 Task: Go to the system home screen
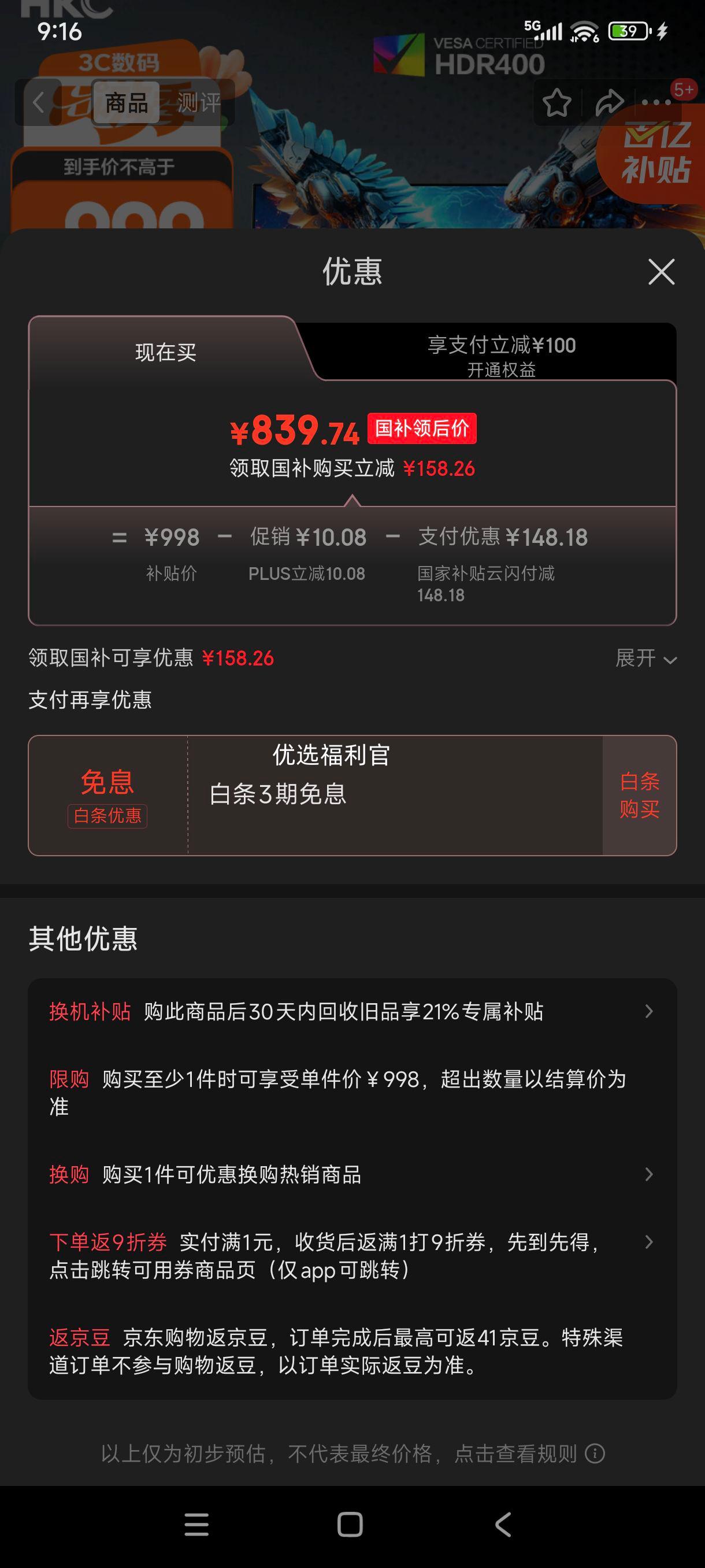tap(350, 1525)
